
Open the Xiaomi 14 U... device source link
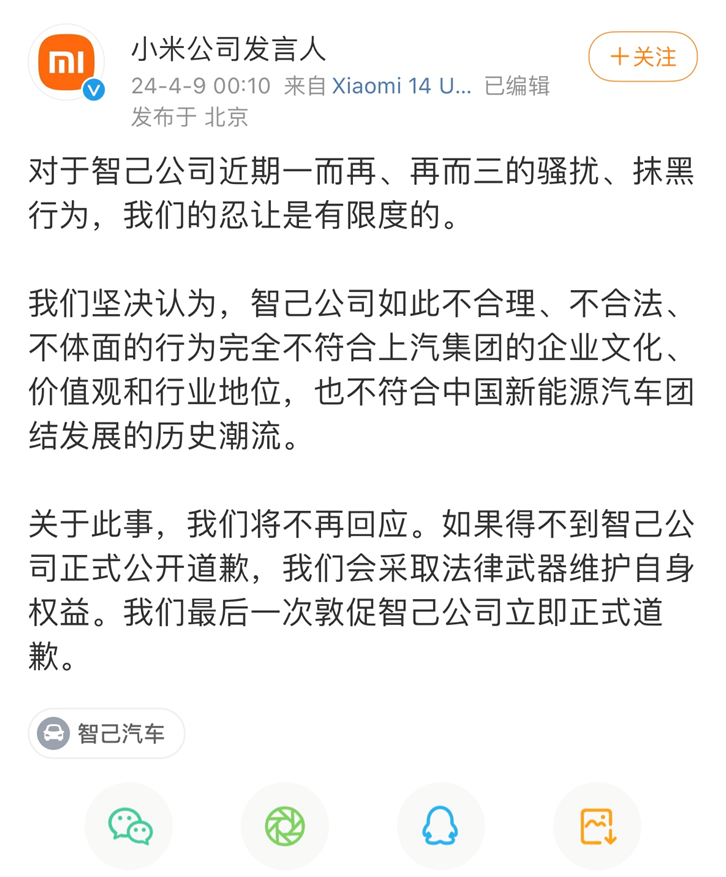point(401,86)
